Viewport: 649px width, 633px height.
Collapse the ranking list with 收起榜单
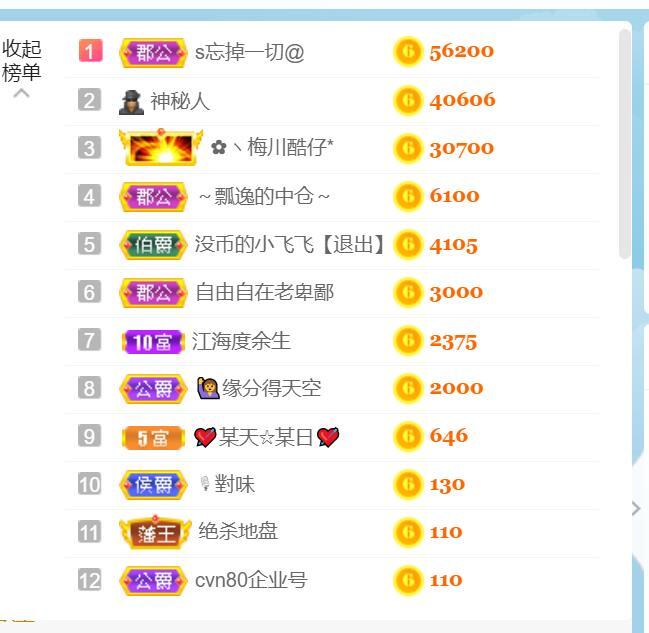21,62
